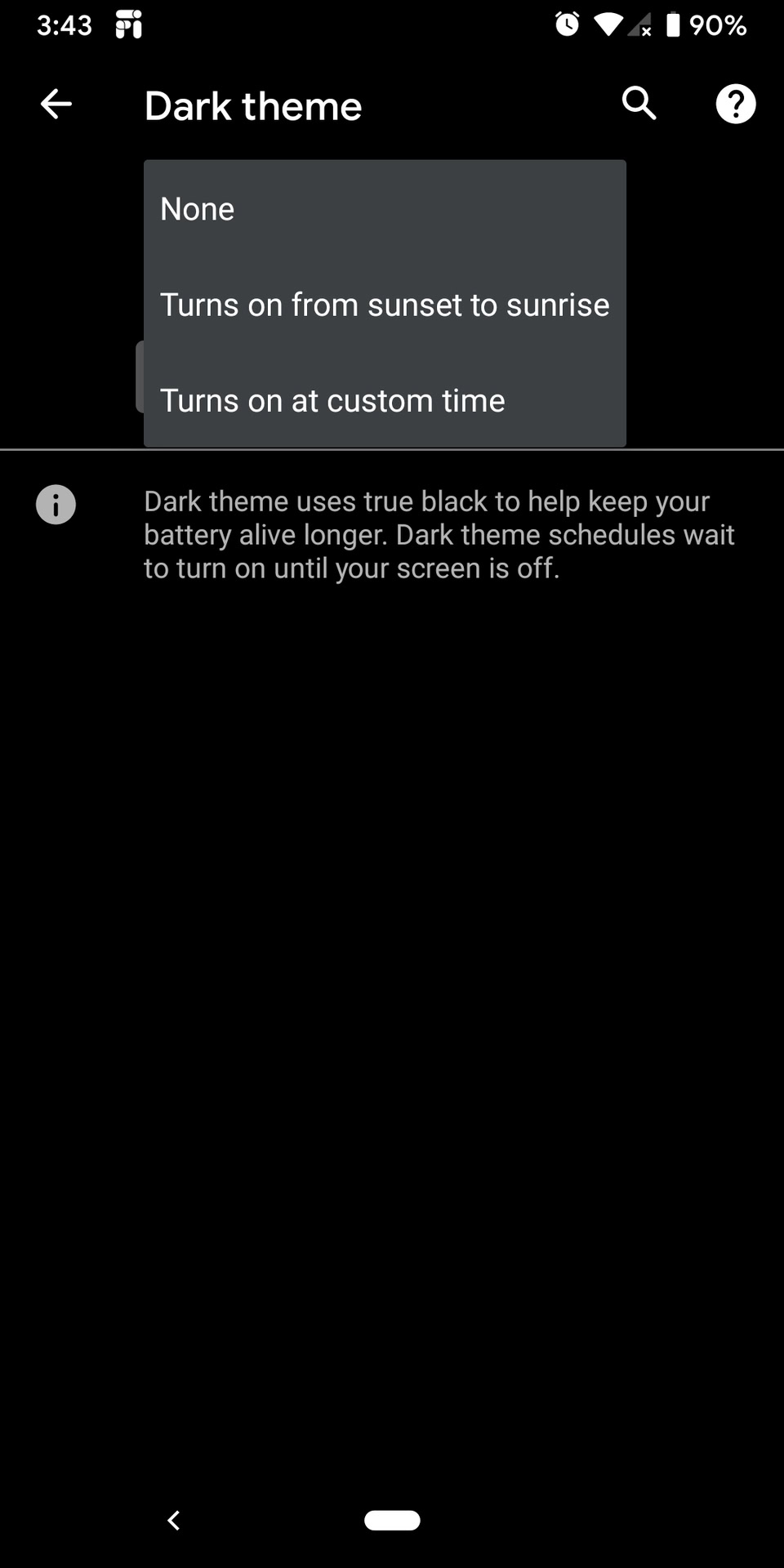Open settings search
784x1568 pixels.
click(639, 105)
